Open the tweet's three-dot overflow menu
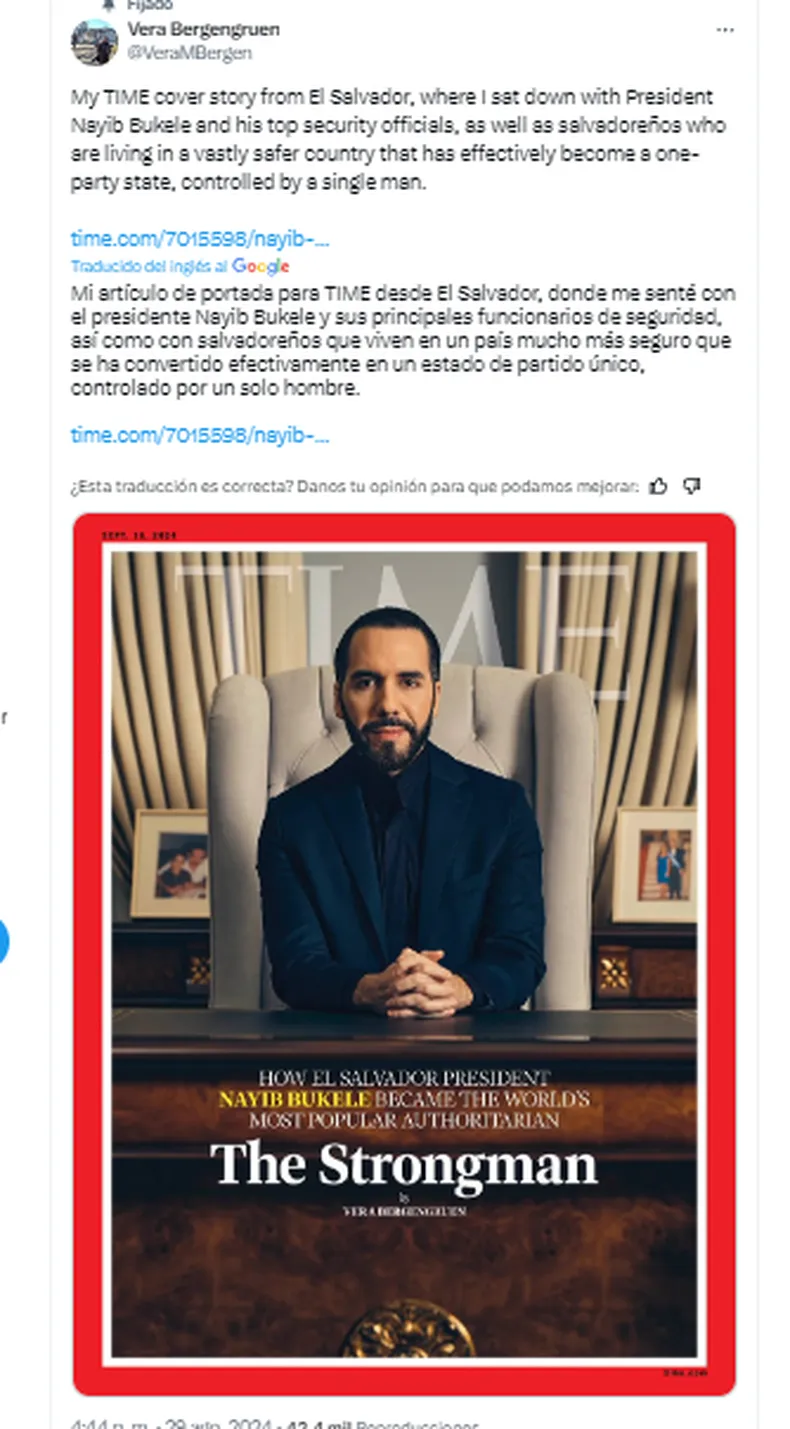790x1429 pixels. pyautogui.click(x=725, y=30)
